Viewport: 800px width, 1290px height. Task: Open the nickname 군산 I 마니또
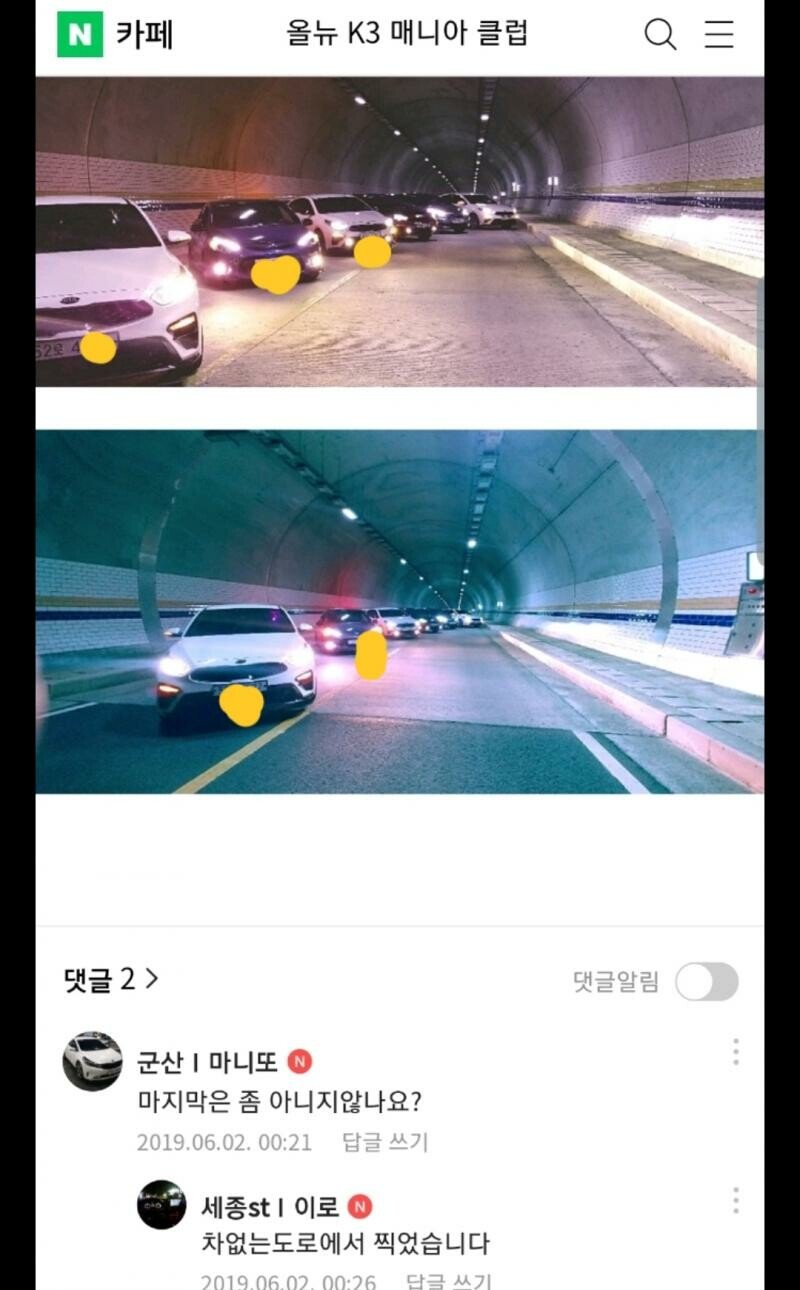(x=207, y=1062)
